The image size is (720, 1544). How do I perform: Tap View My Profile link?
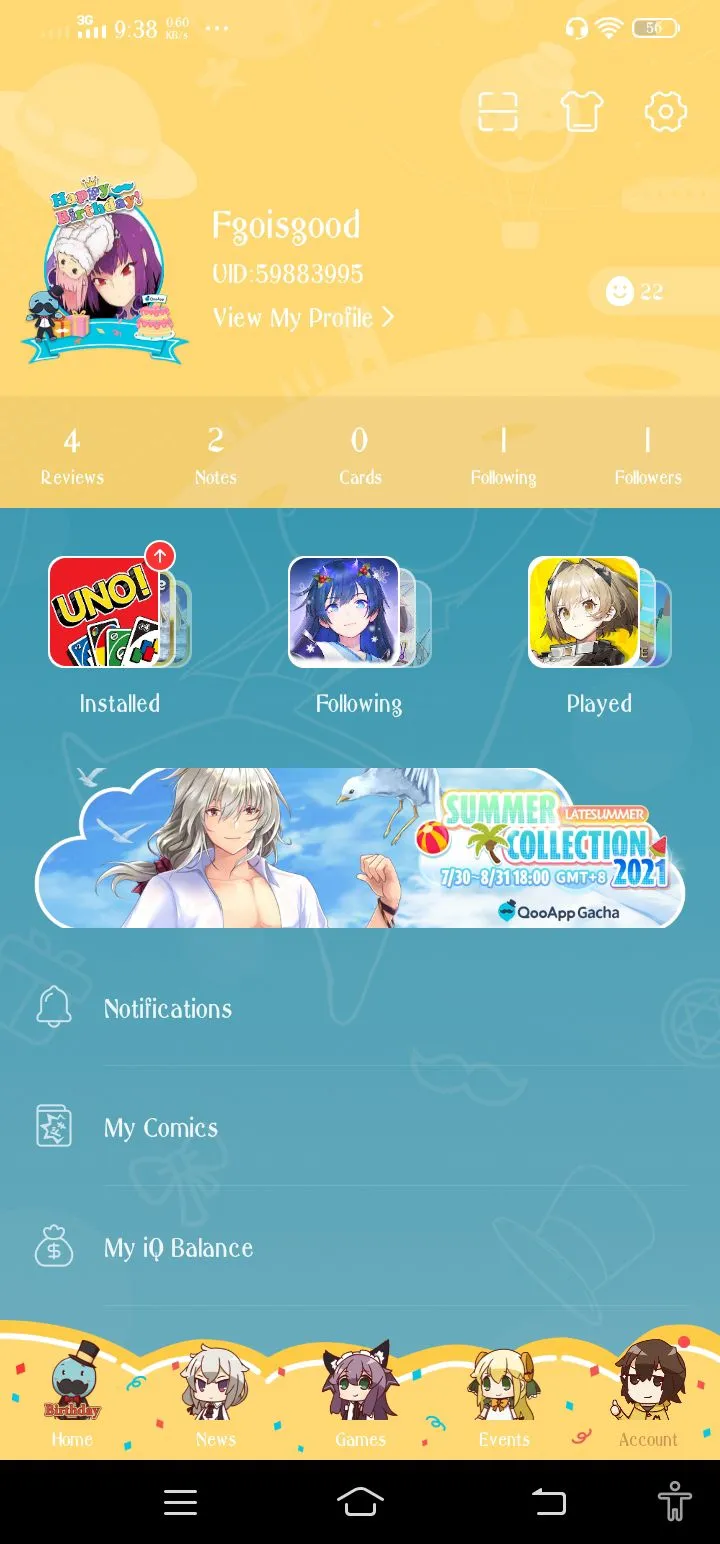tap(303, 318)
